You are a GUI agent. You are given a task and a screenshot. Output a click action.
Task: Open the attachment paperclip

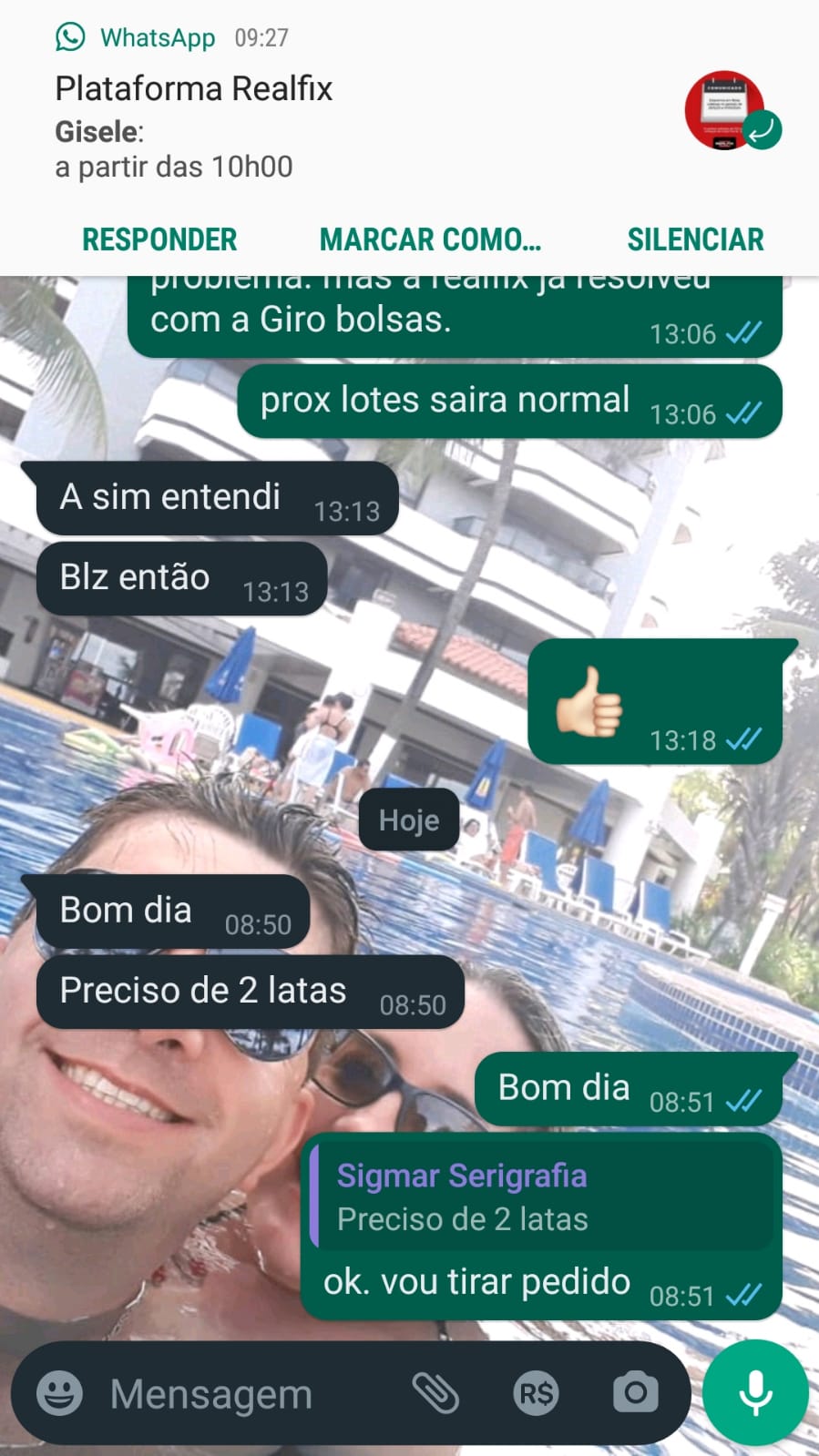(x=435, y=1393)
